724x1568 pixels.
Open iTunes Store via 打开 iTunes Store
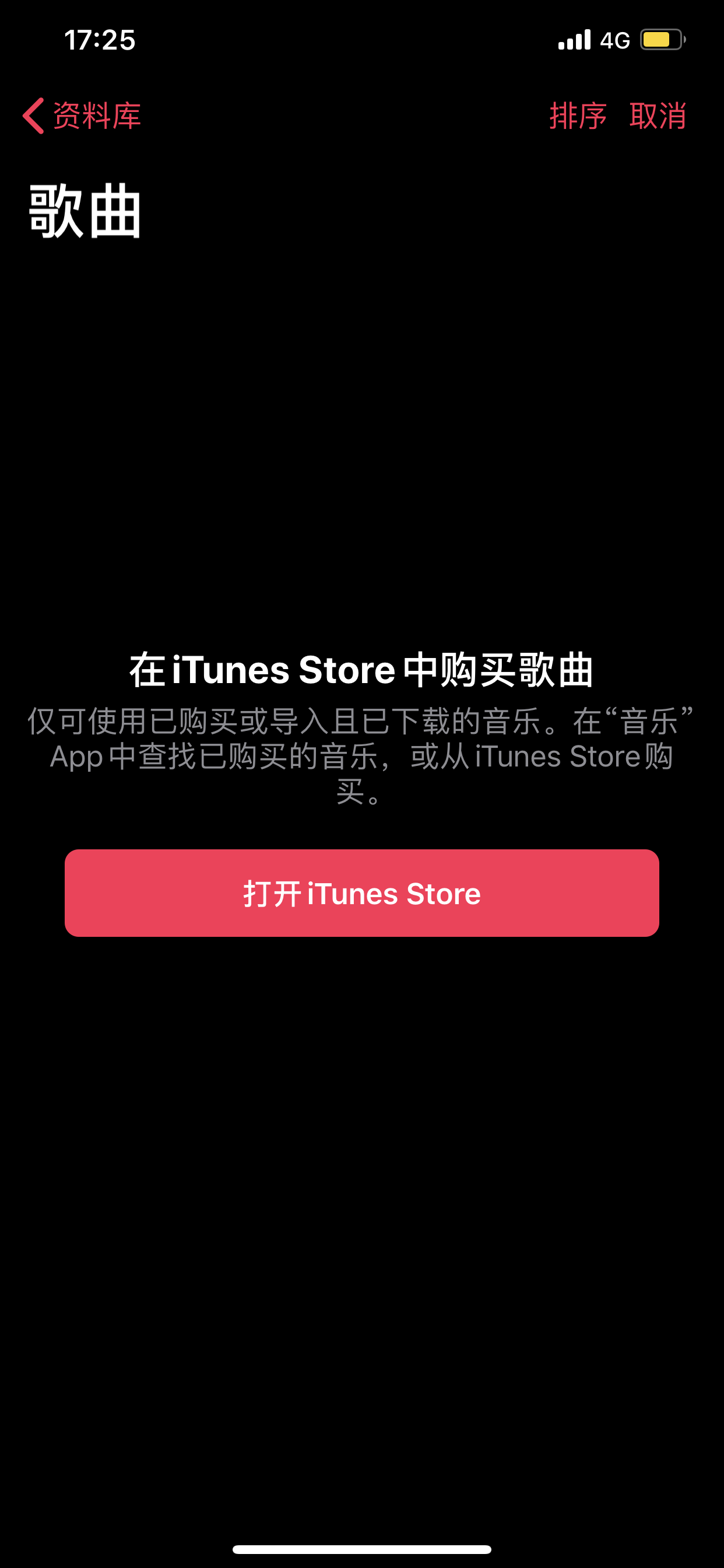pyautogui.click(x=362, y=893)
